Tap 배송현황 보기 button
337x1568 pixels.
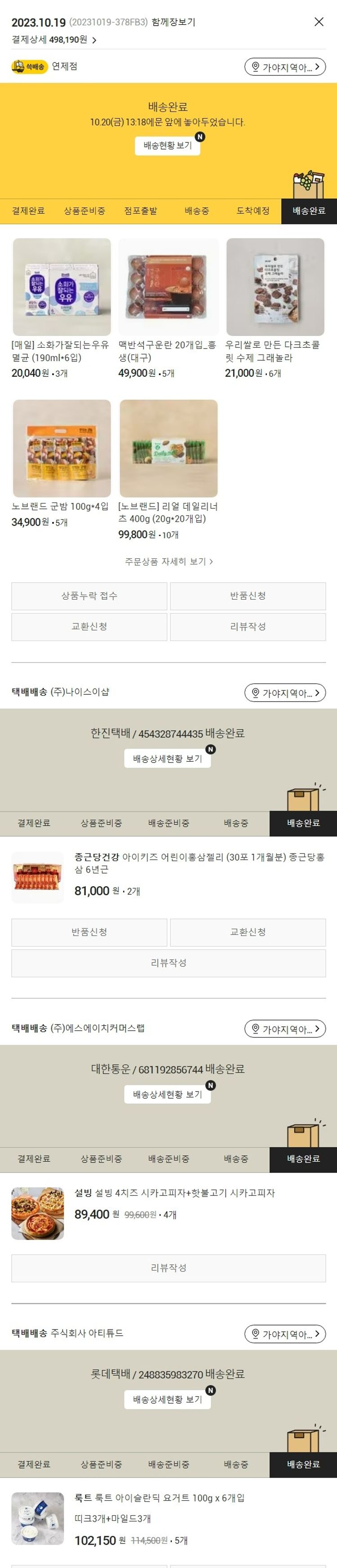[x=168, y=146]
